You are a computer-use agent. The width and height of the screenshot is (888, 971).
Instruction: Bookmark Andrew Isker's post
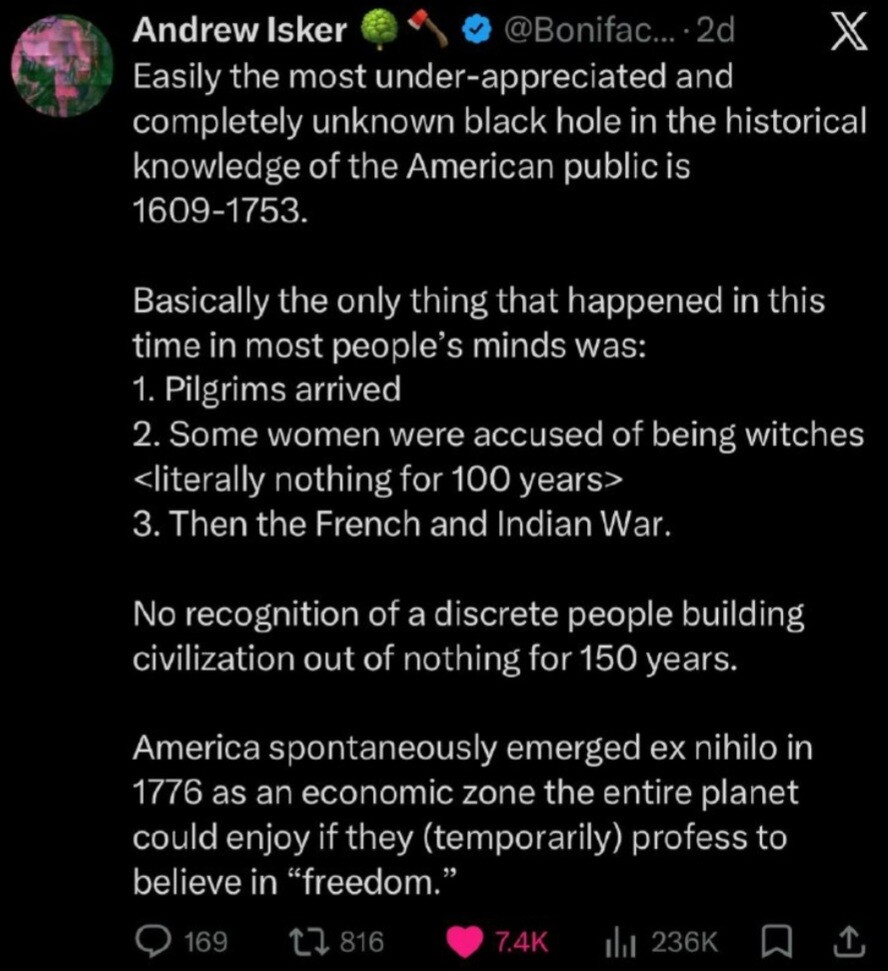point(776,941)
